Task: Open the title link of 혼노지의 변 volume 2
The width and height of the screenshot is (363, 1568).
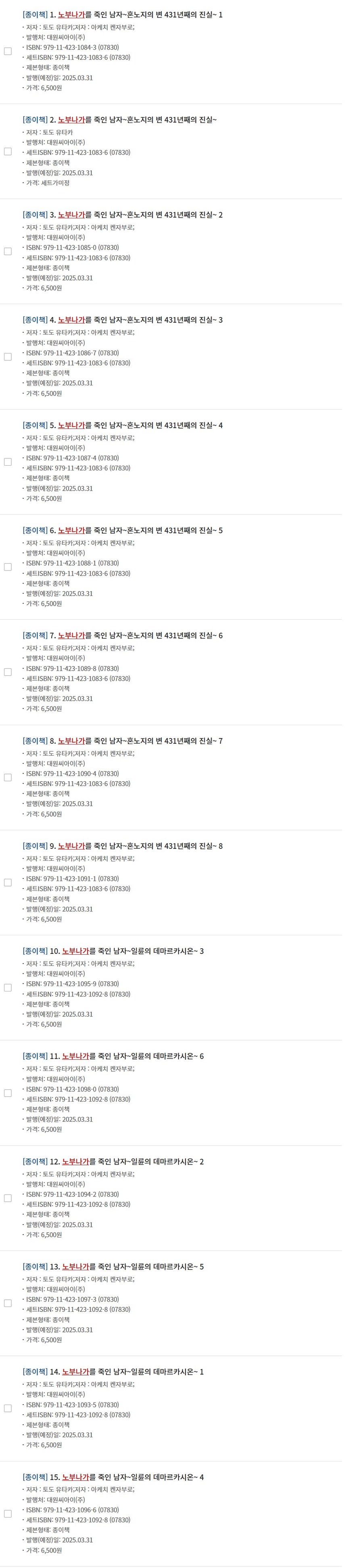Action: (x=140, y=215)
